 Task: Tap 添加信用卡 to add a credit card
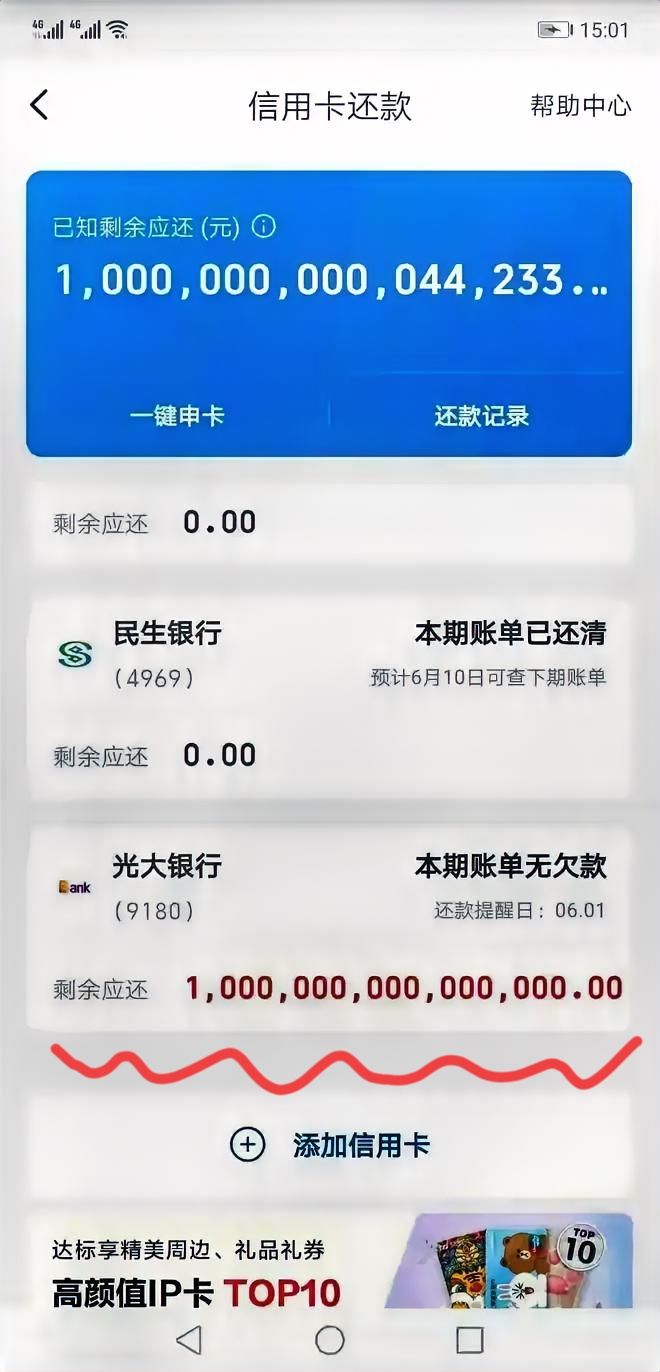(330, 1145)
